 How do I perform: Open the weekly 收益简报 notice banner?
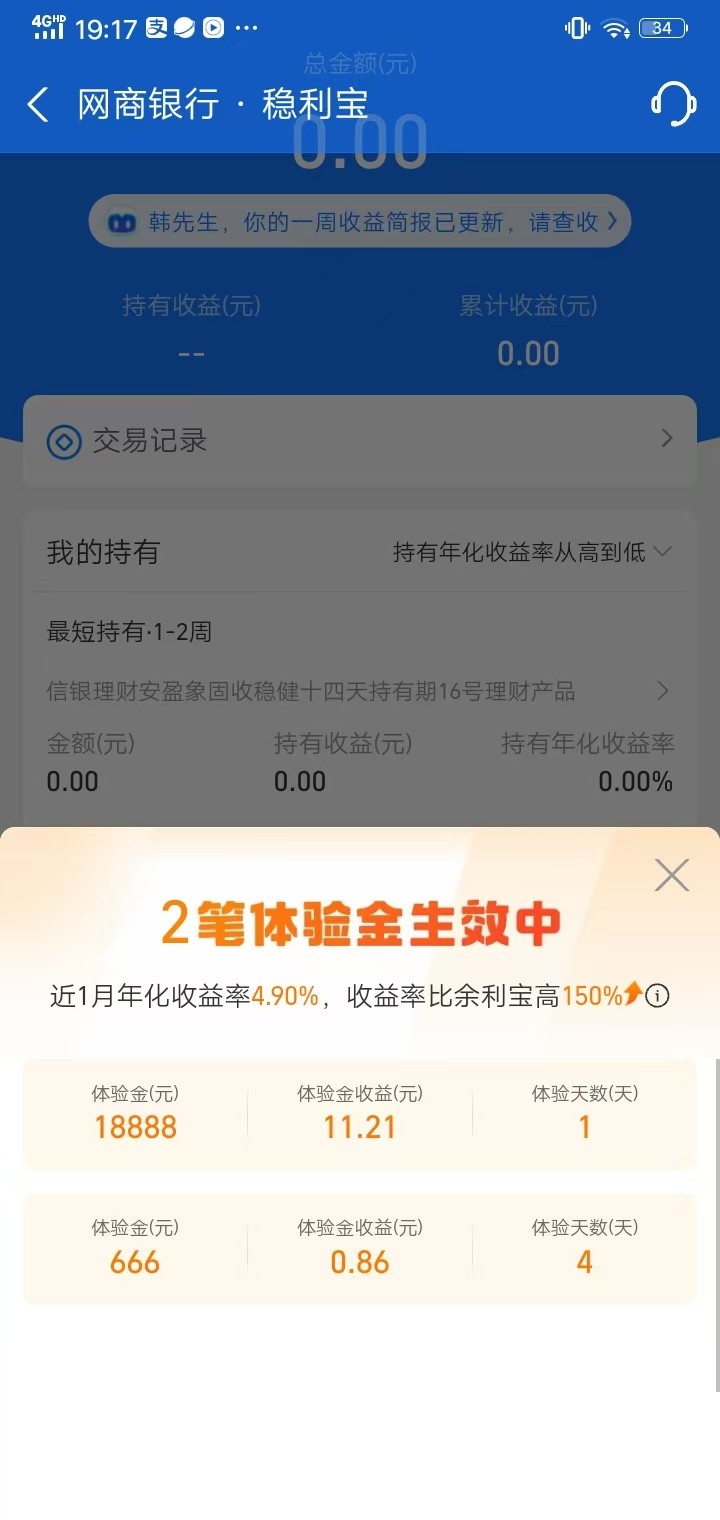360,221
